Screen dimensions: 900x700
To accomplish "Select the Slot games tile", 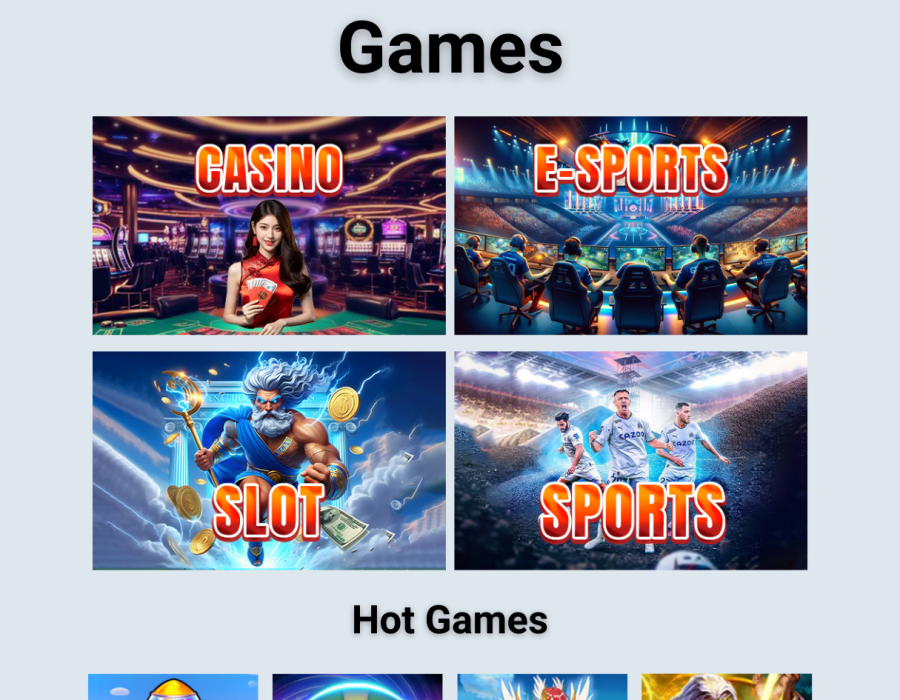I will tap(269, 460).
